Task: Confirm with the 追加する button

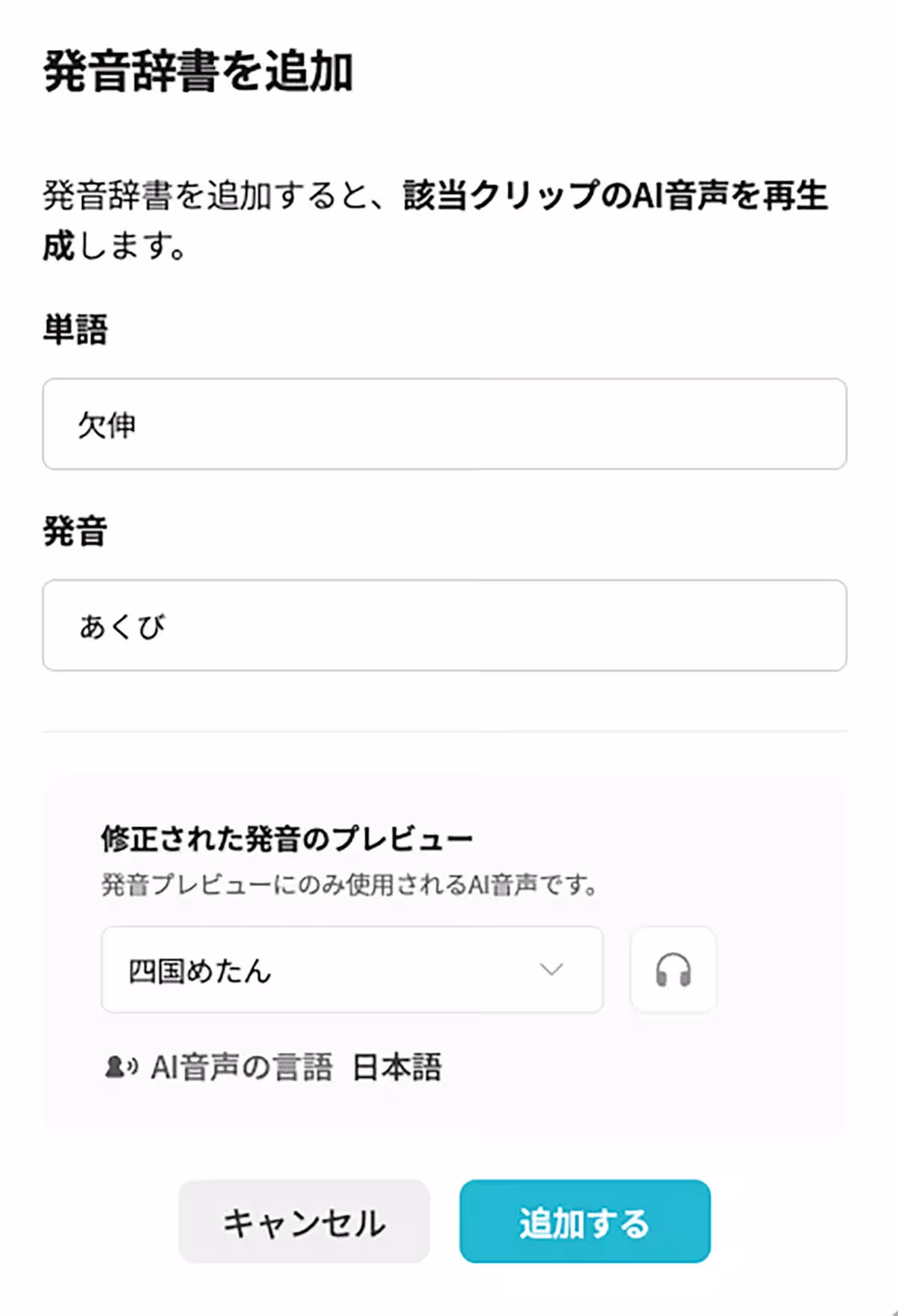Action: point(584,1222)
